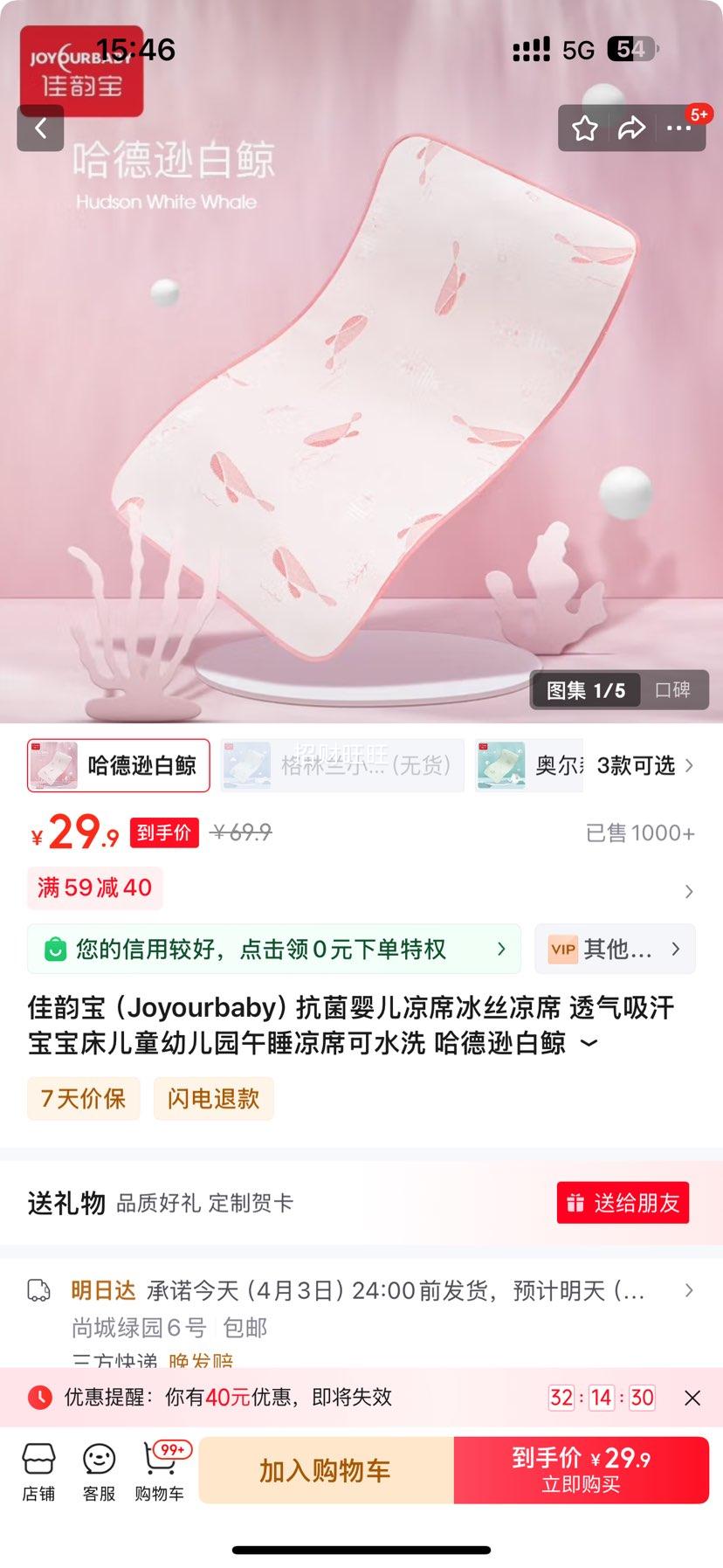
Task: Switch to the 口碑 tab
Action: (x=674, y=690)
